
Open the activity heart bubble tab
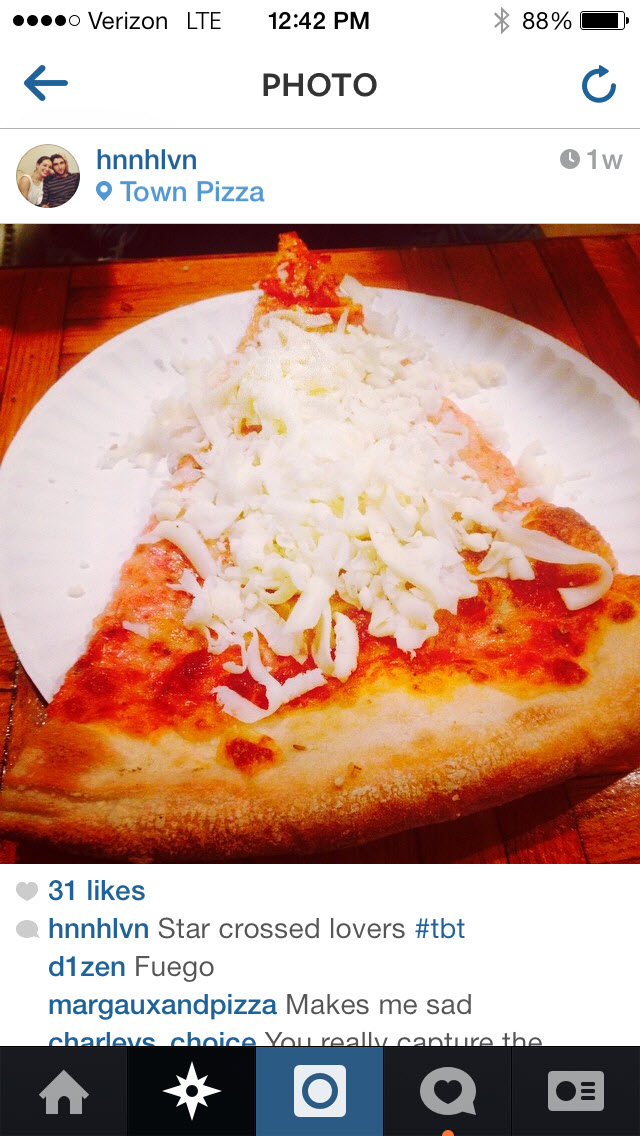tap(448, 1092)
